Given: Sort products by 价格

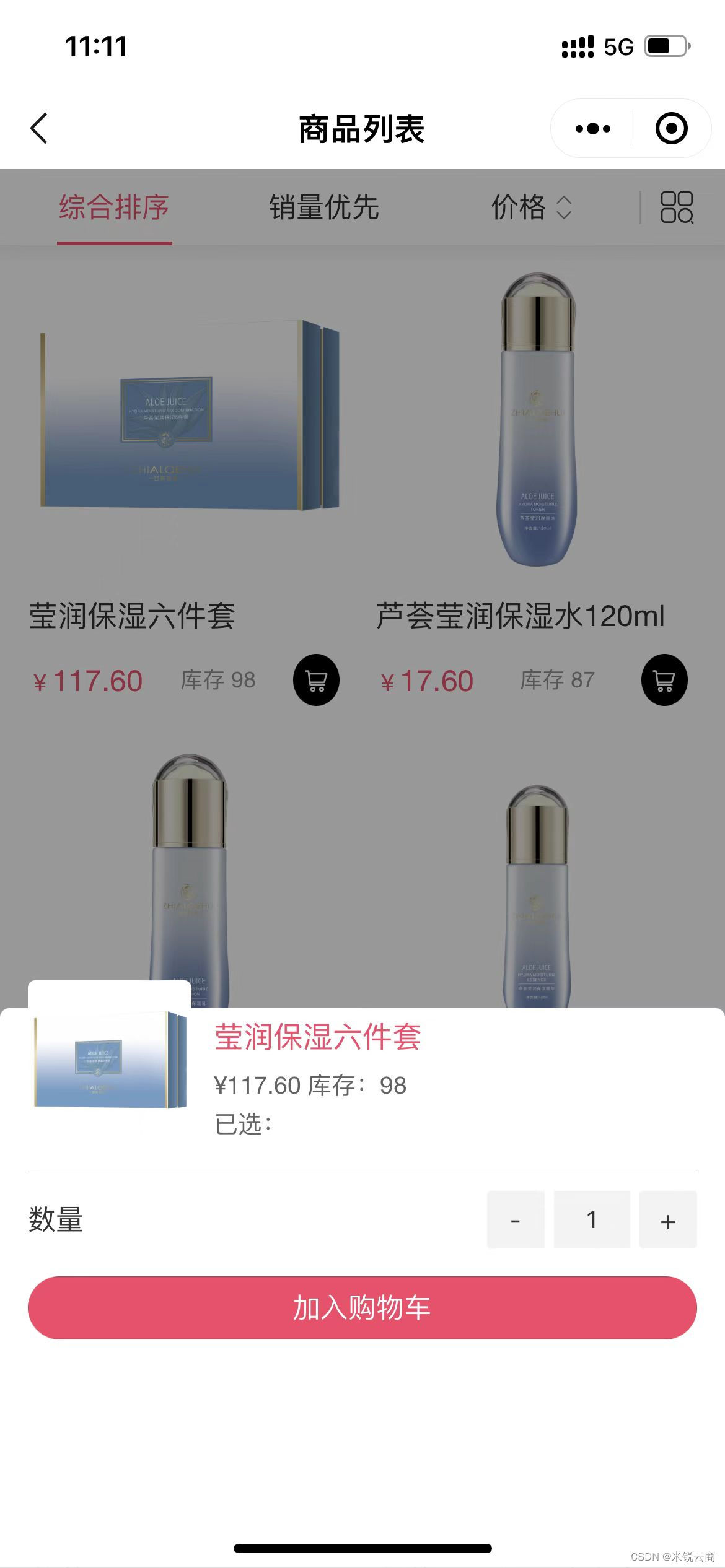Looking at the screenshot, I should [x=530, y=207].
